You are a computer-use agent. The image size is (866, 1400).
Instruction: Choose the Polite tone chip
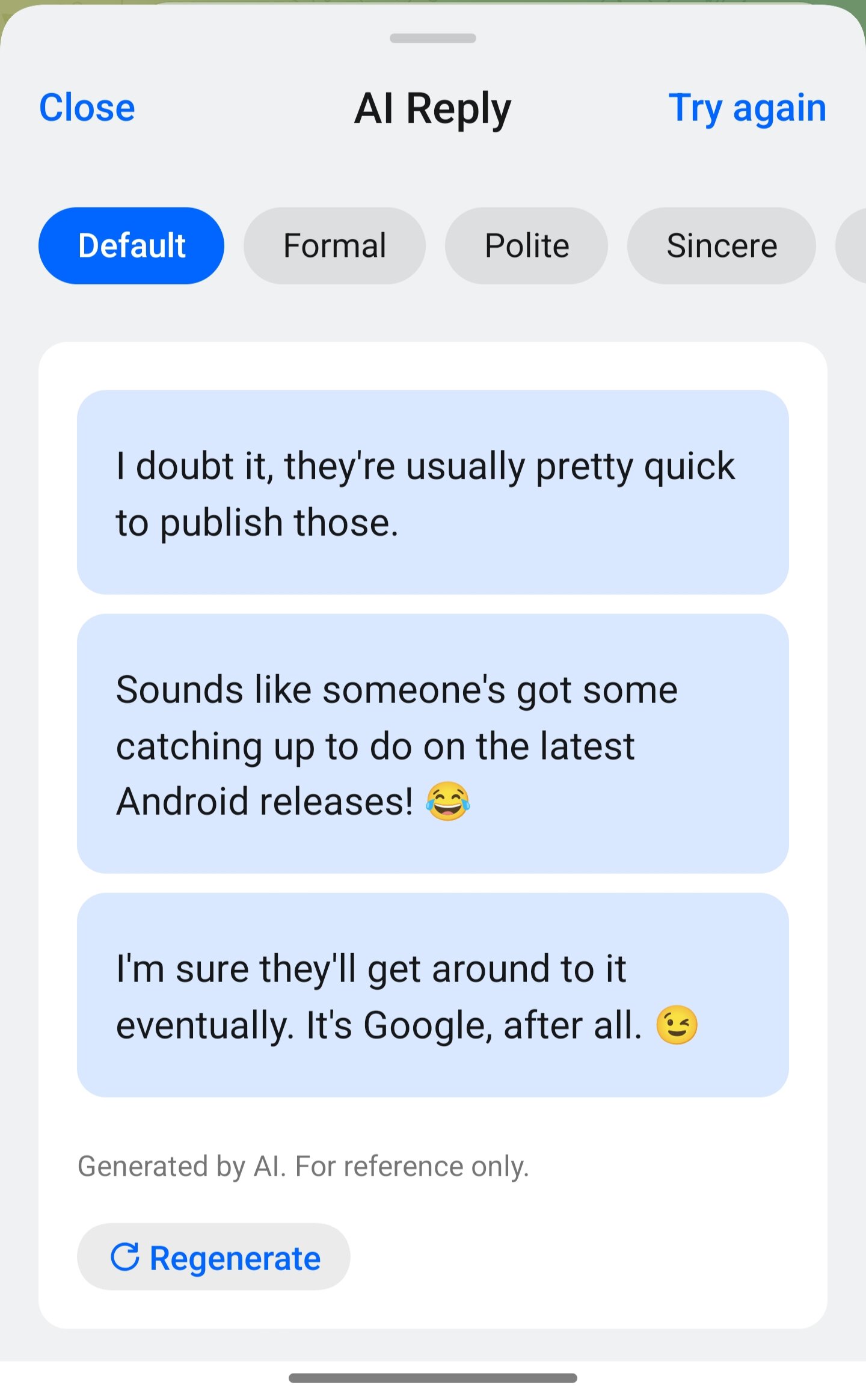click(526, 245)
